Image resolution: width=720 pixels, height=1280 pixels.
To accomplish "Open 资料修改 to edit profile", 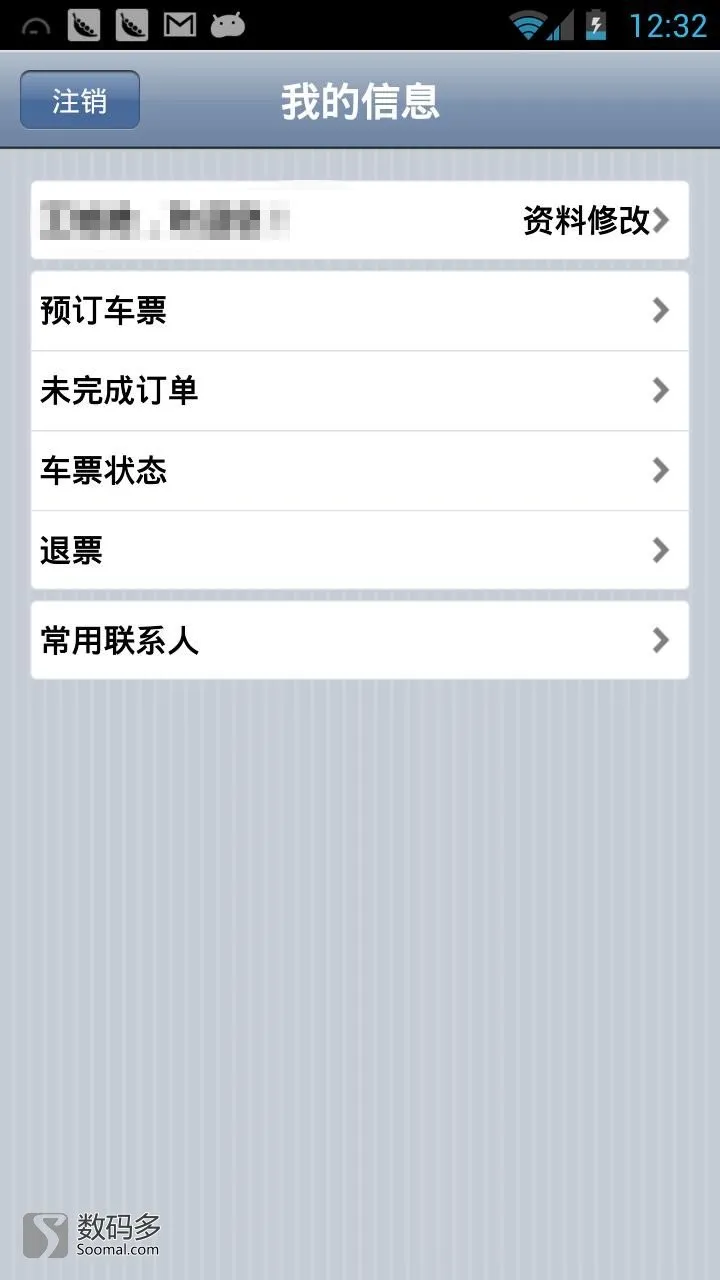I will (x=596, y=220).
